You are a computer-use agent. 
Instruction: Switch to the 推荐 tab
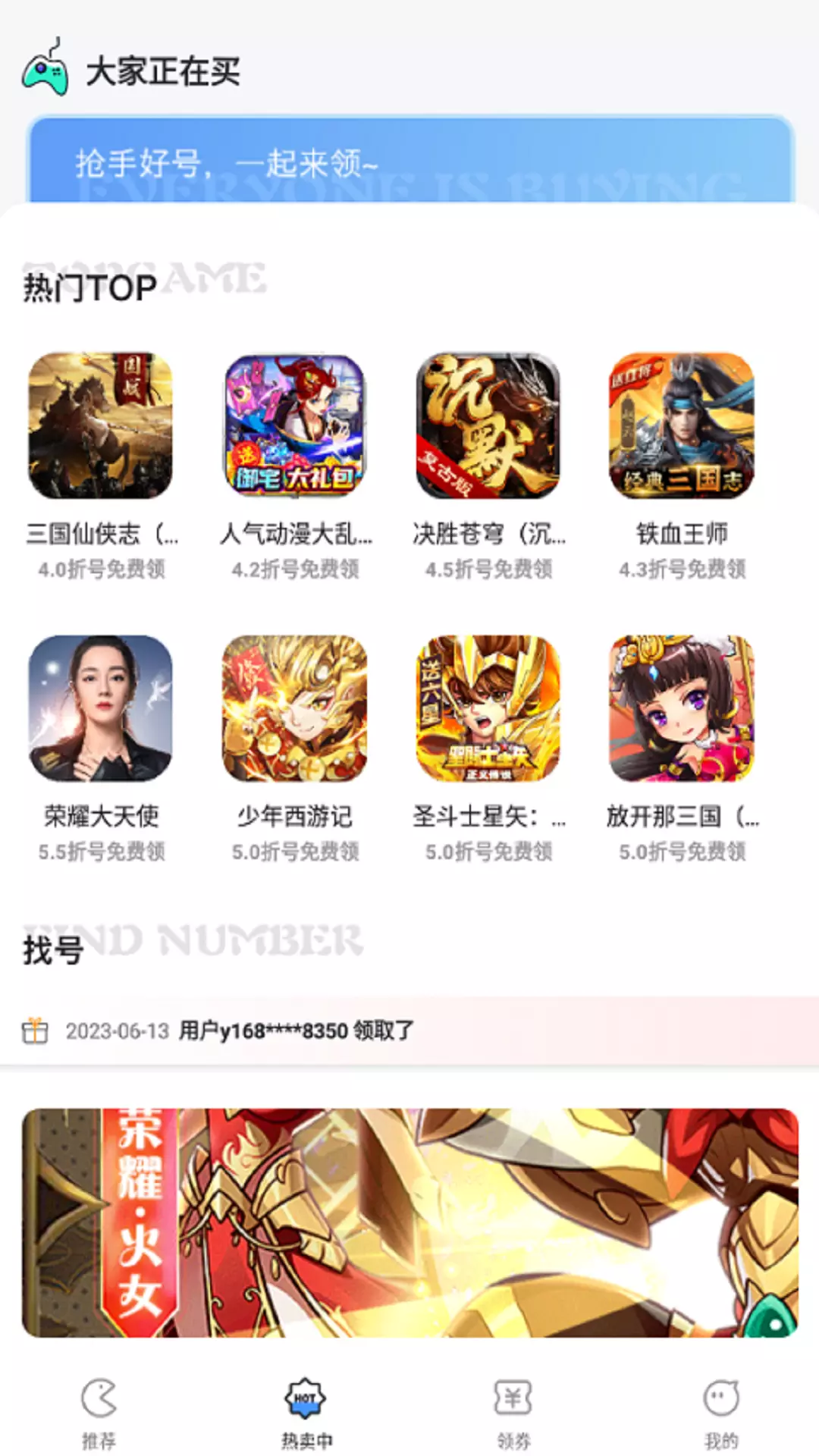99,1413
